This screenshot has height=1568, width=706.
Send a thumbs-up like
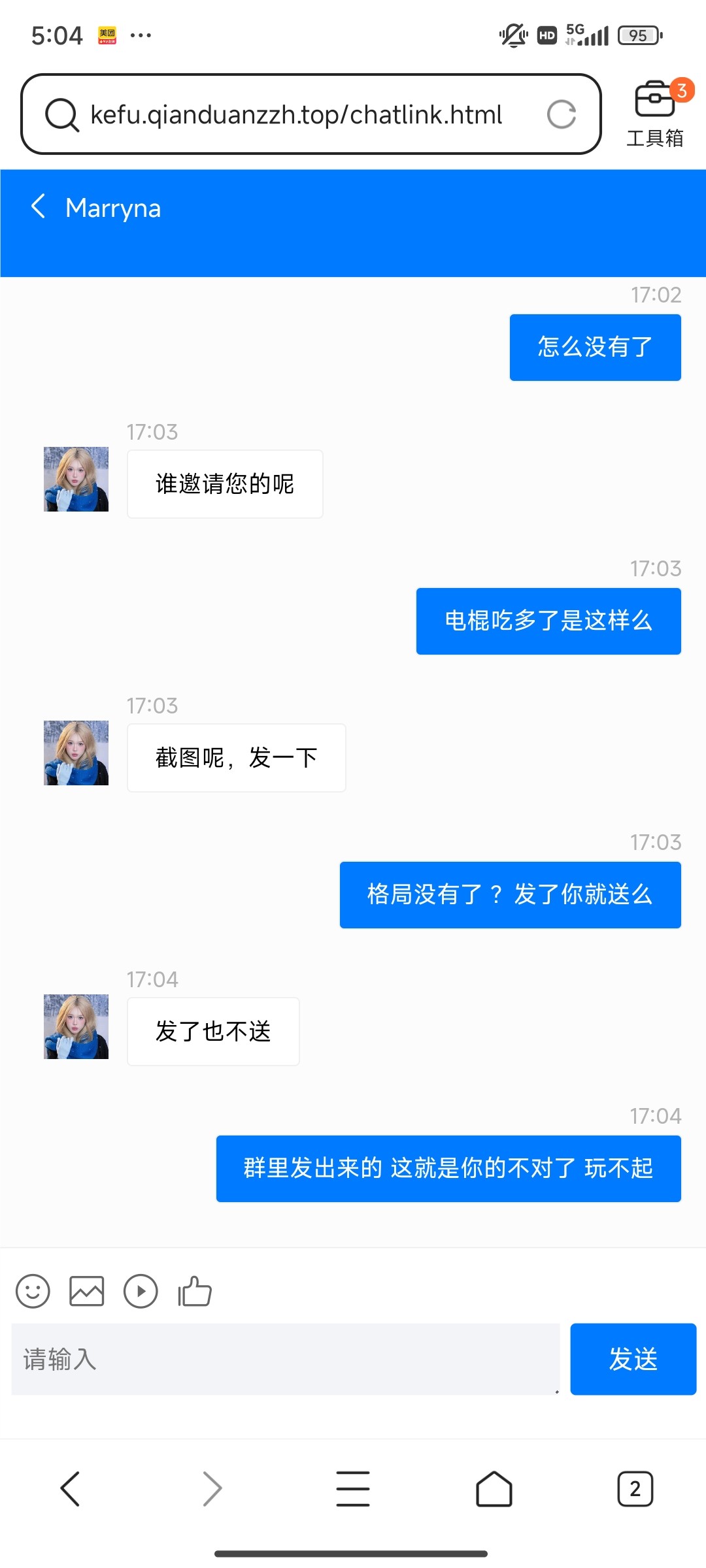tap(195, 1291)
